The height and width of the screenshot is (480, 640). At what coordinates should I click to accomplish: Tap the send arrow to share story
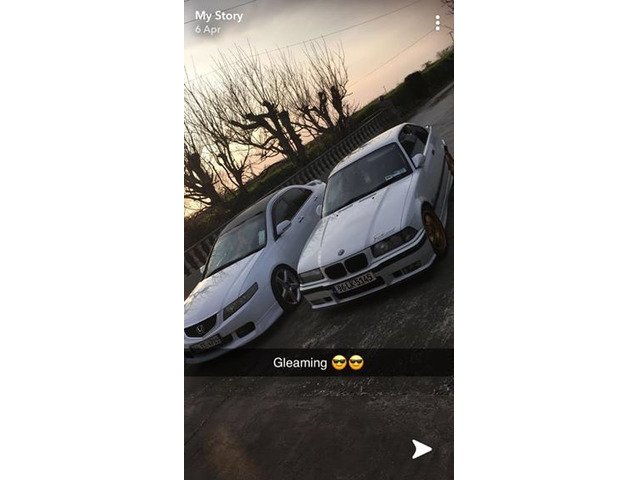[x=422, y=449]
